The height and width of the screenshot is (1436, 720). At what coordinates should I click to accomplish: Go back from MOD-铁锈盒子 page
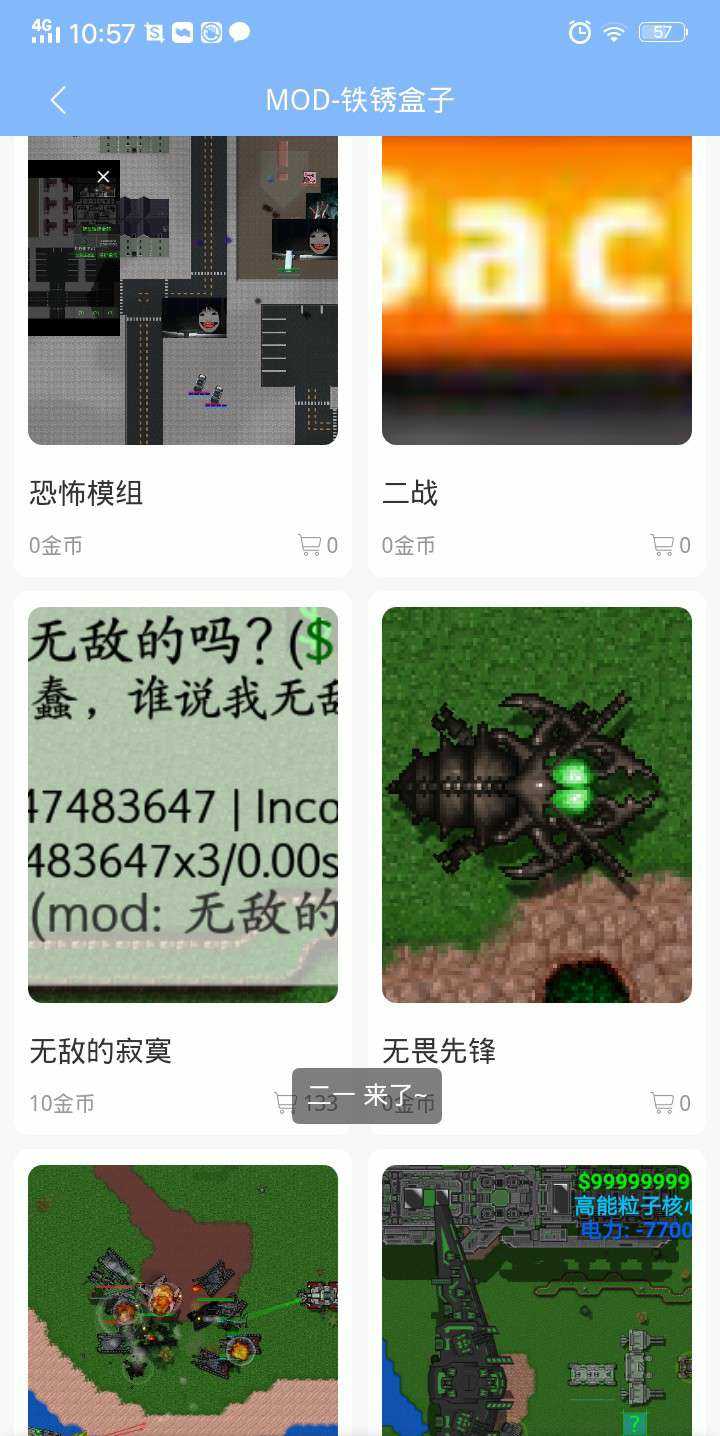(x=58, y=100)
